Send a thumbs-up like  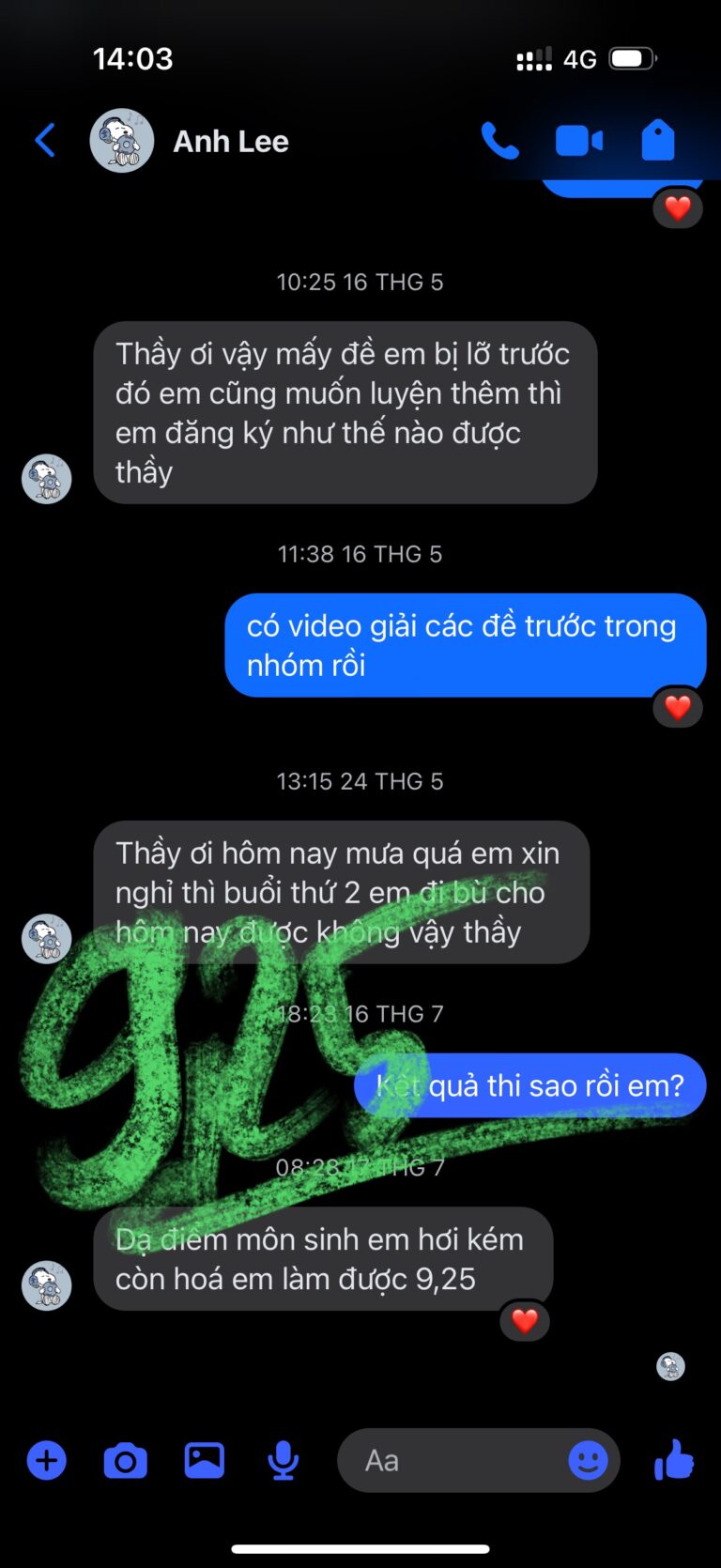pyautogui.click(x=673, y=1461)
